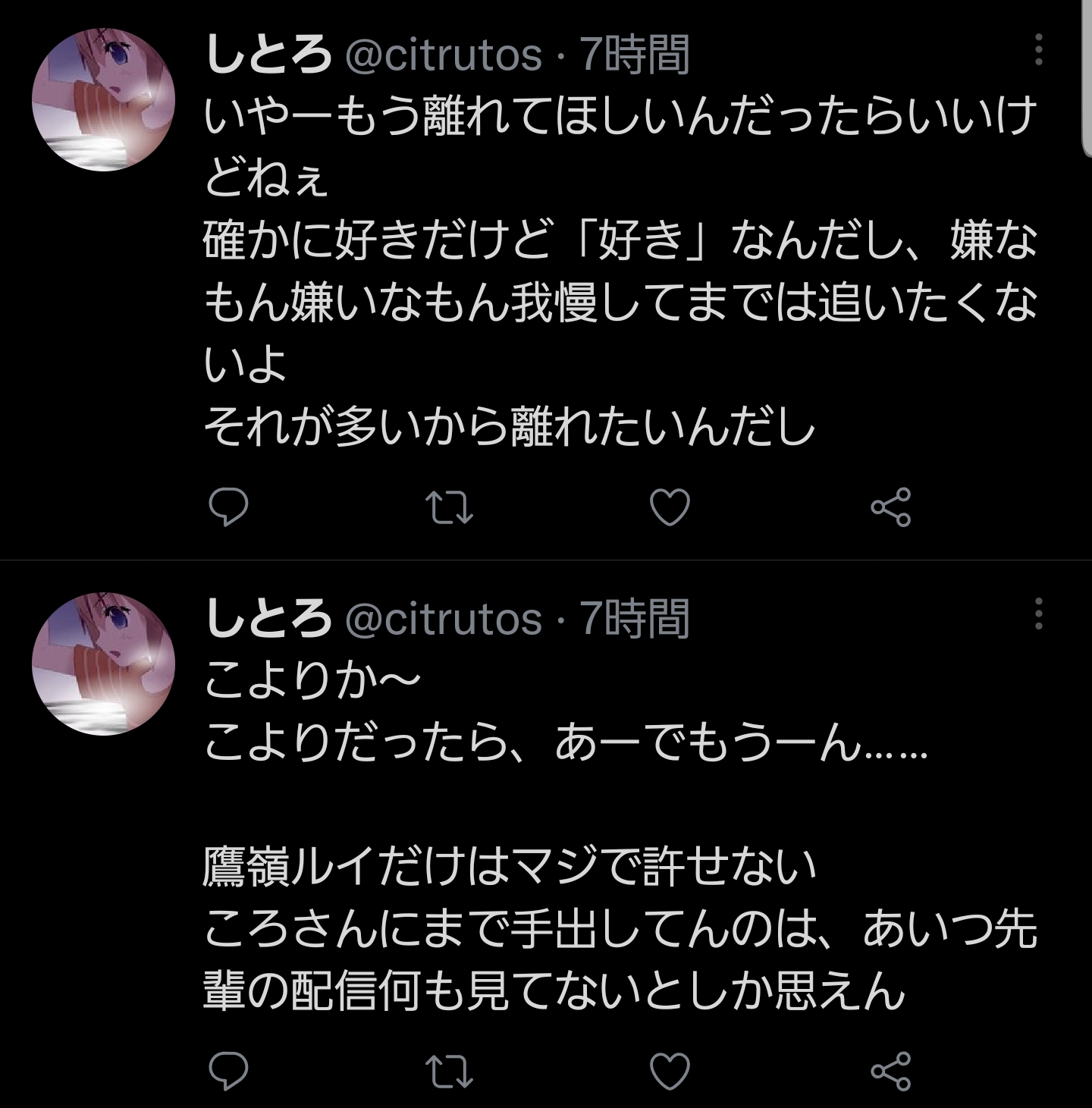Open しとろ's avatar on the こよりか〜 tweet
The width and height of the screenshot is (1092, 1108).
tap(104, 664)
